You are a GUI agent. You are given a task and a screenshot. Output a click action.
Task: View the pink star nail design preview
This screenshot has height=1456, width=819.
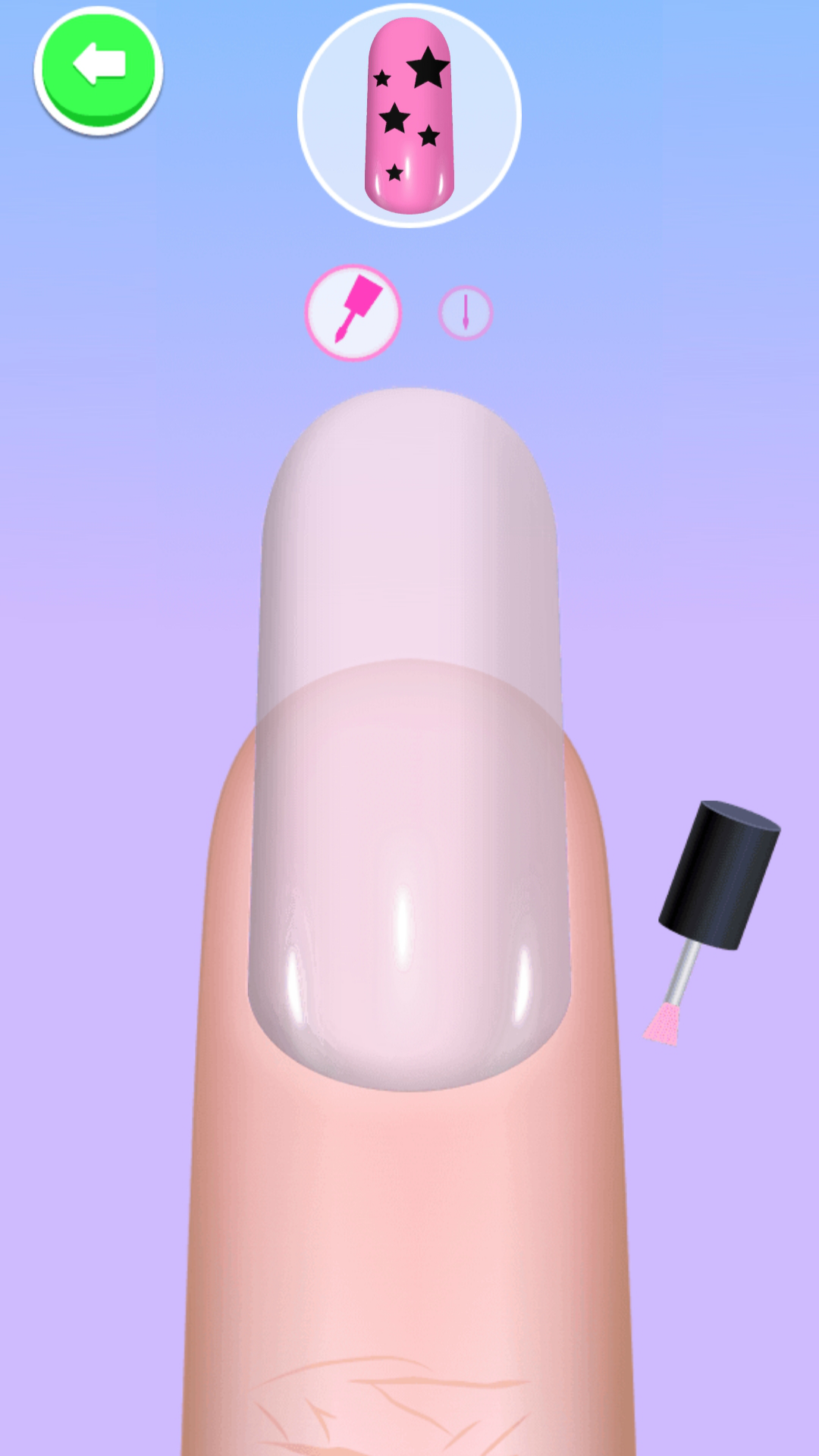[409, 115]
